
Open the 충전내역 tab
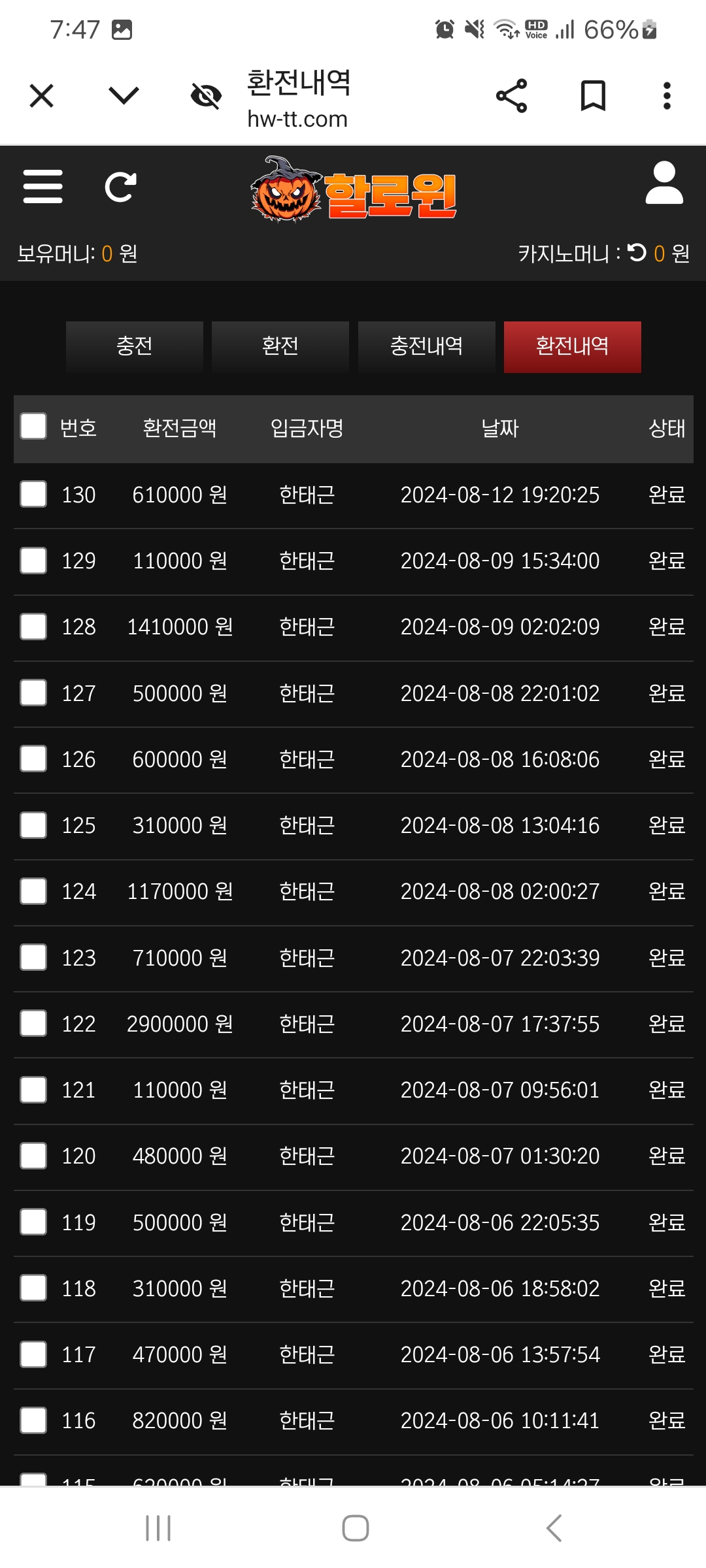pyautogui.click(x=427, y=346)
